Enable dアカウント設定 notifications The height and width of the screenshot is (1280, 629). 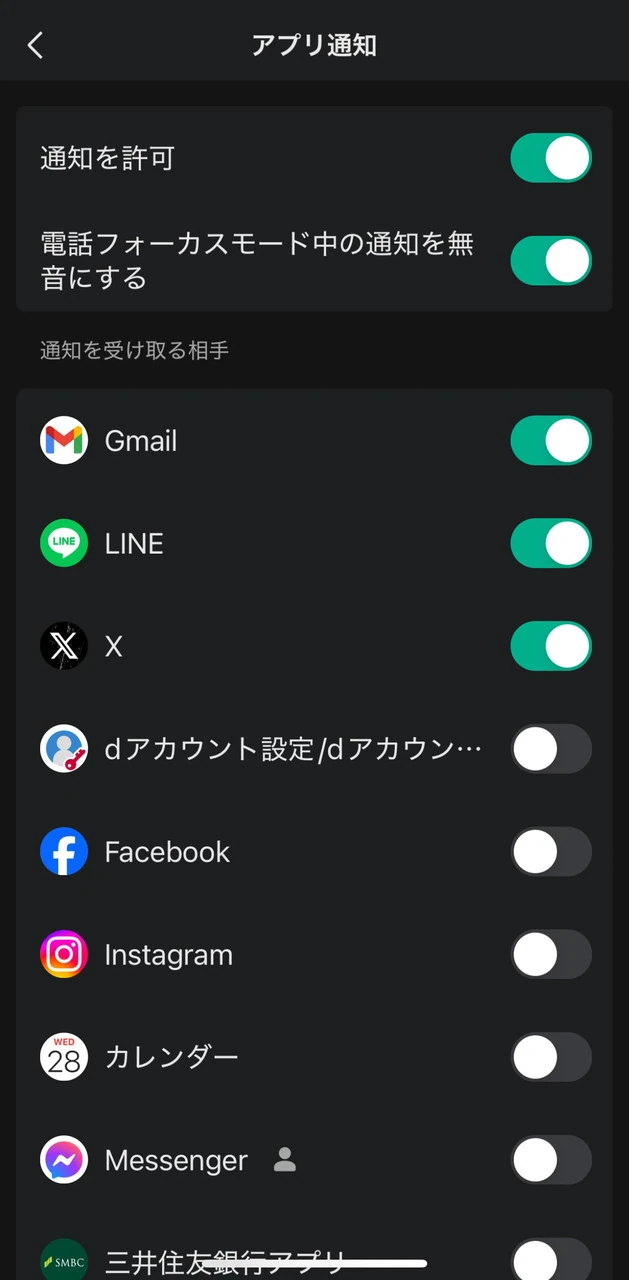click(551, 749)
